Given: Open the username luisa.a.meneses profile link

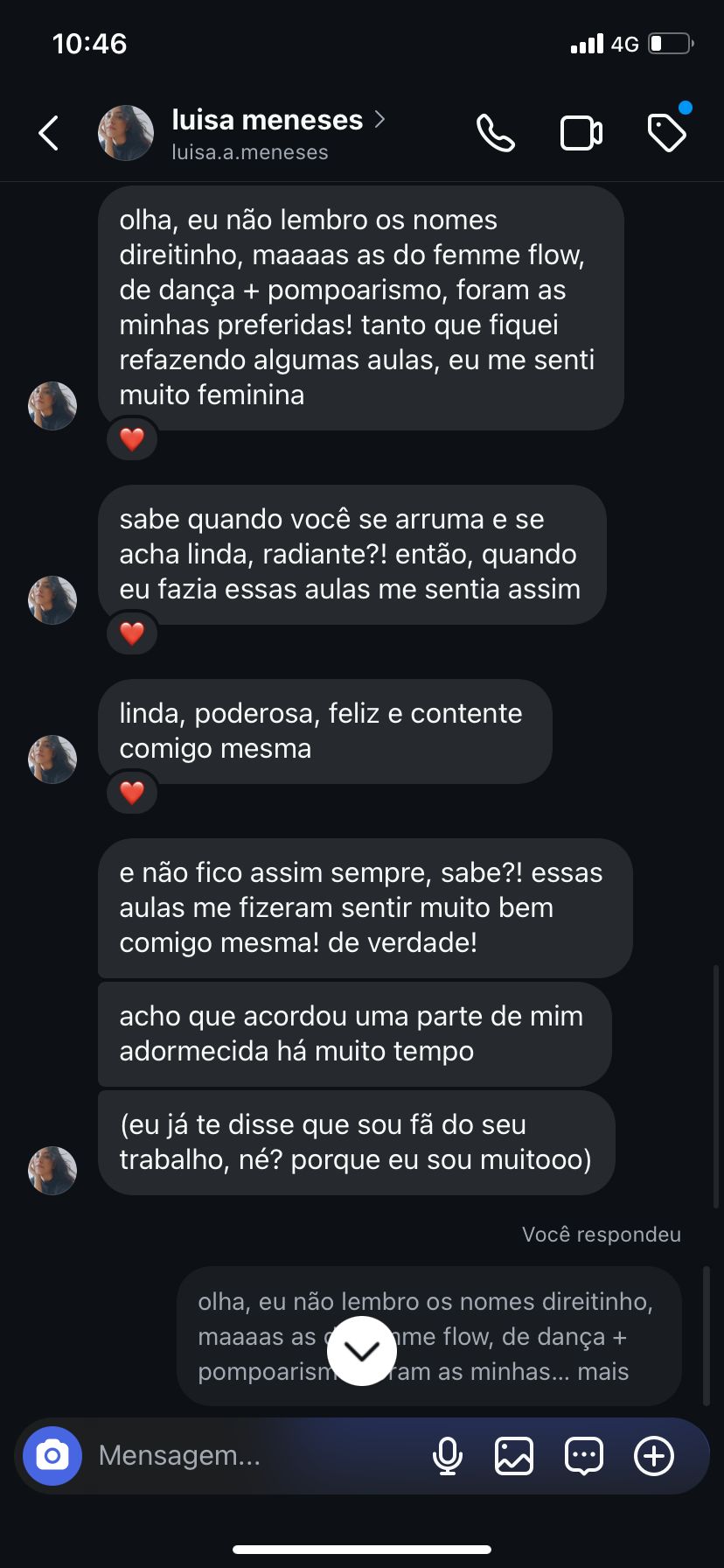Looking at the screenshot, I should 250,150.
